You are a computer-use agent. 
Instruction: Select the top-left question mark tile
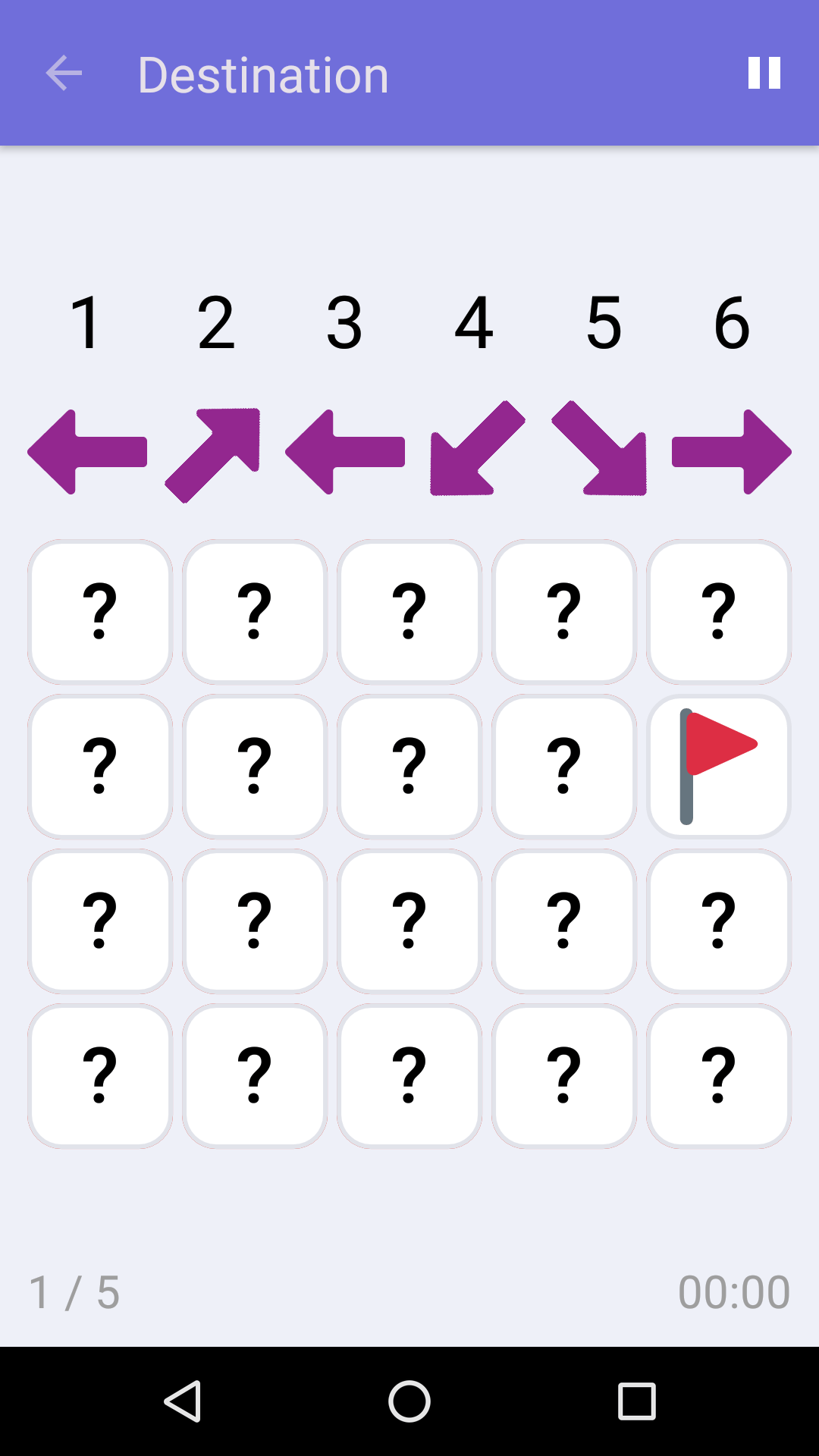[99, 610]
